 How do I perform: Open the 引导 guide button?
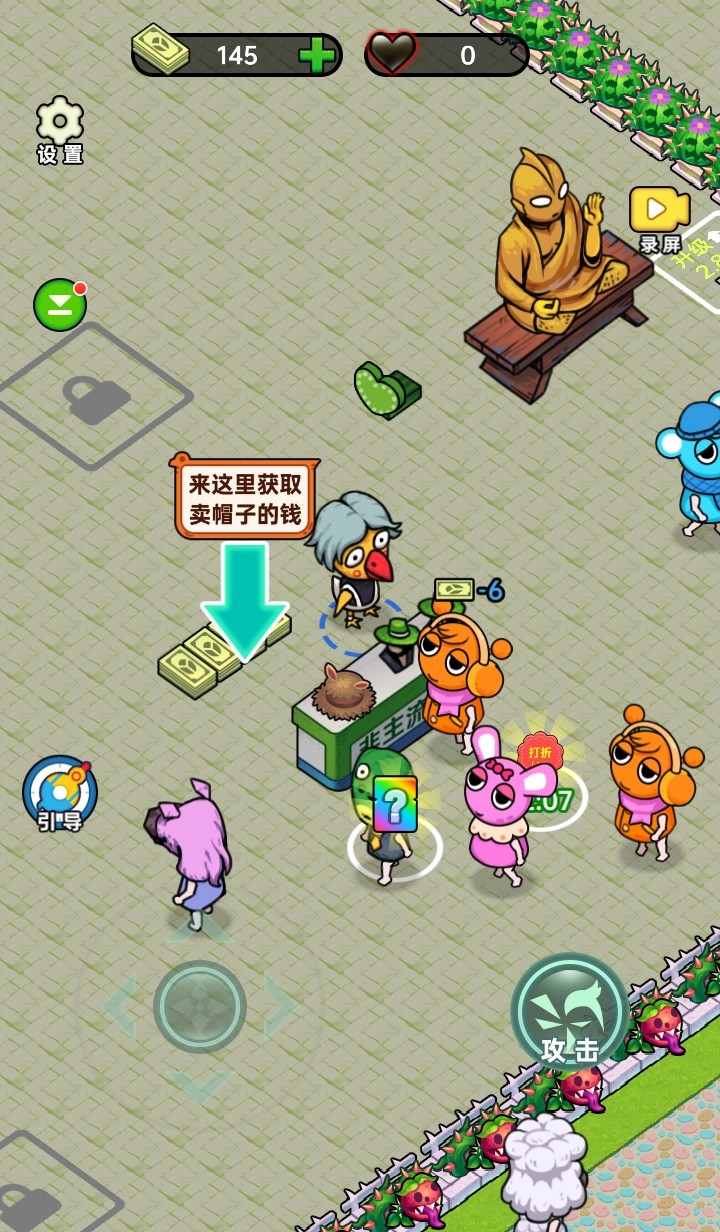[60, 794]
